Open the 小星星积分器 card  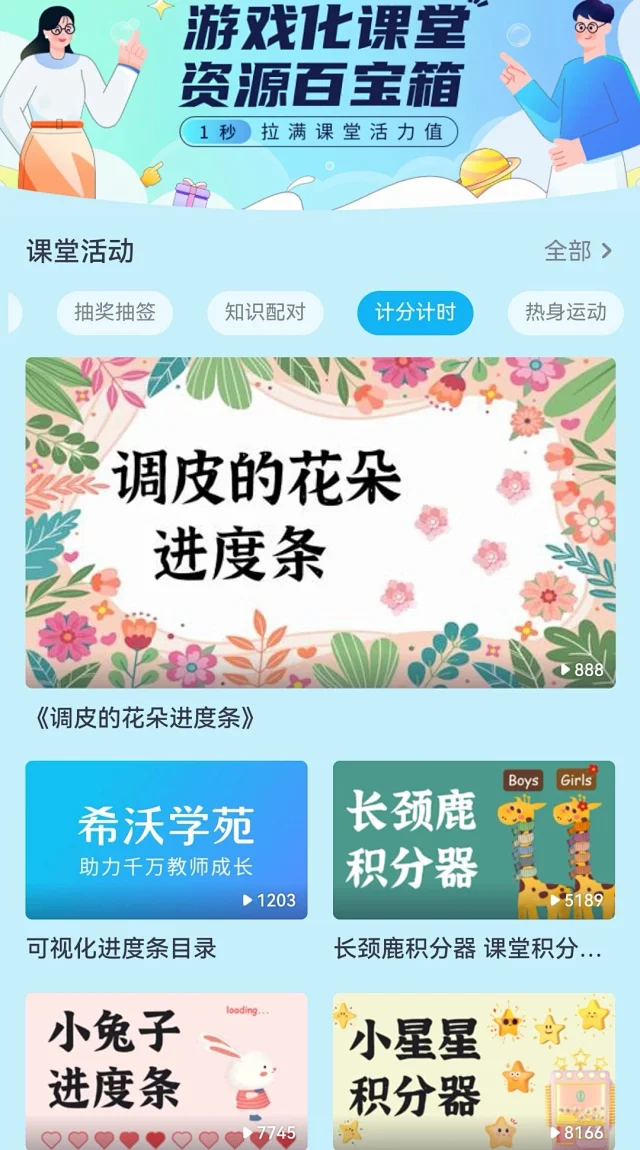point(474,1070)
